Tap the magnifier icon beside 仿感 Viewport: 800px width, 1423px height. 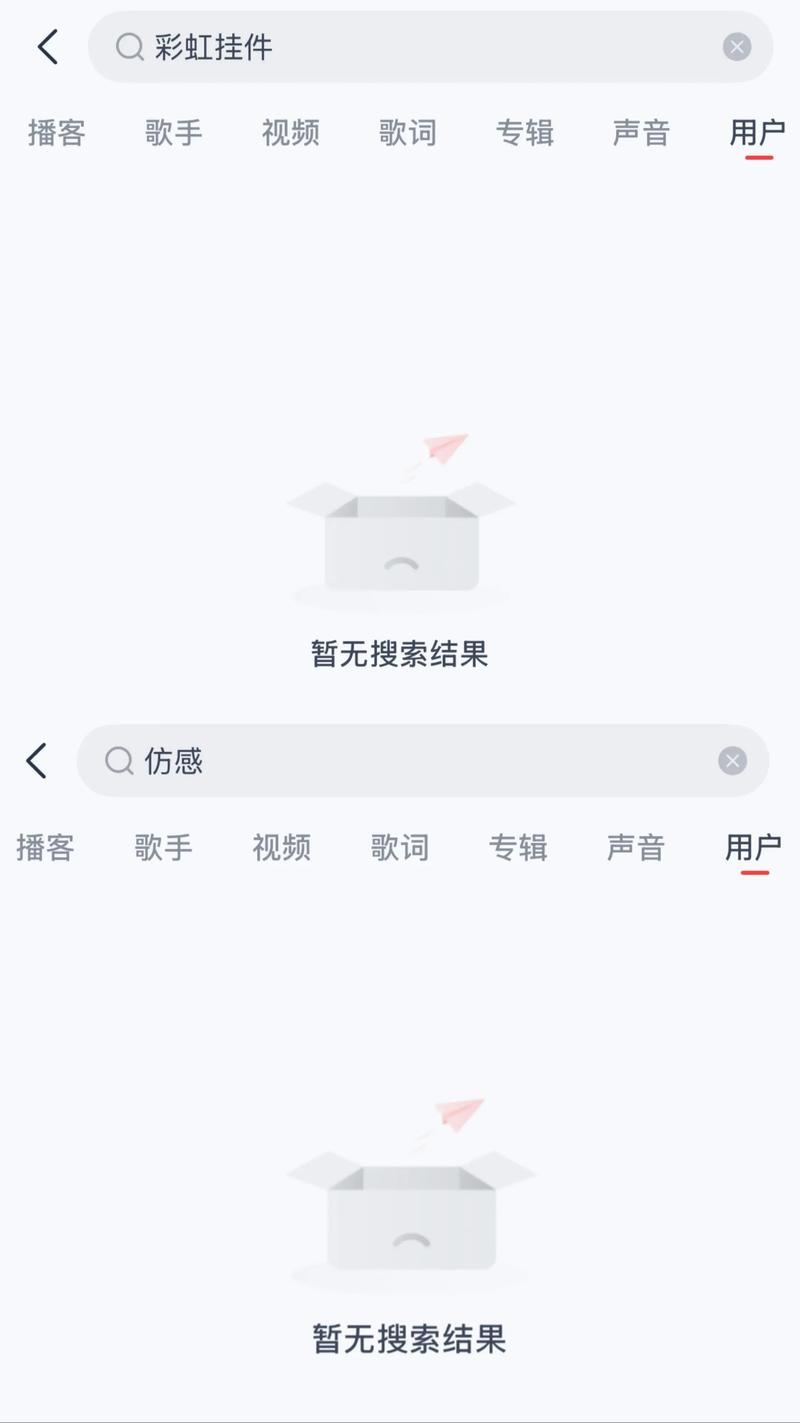pos(118,761)
